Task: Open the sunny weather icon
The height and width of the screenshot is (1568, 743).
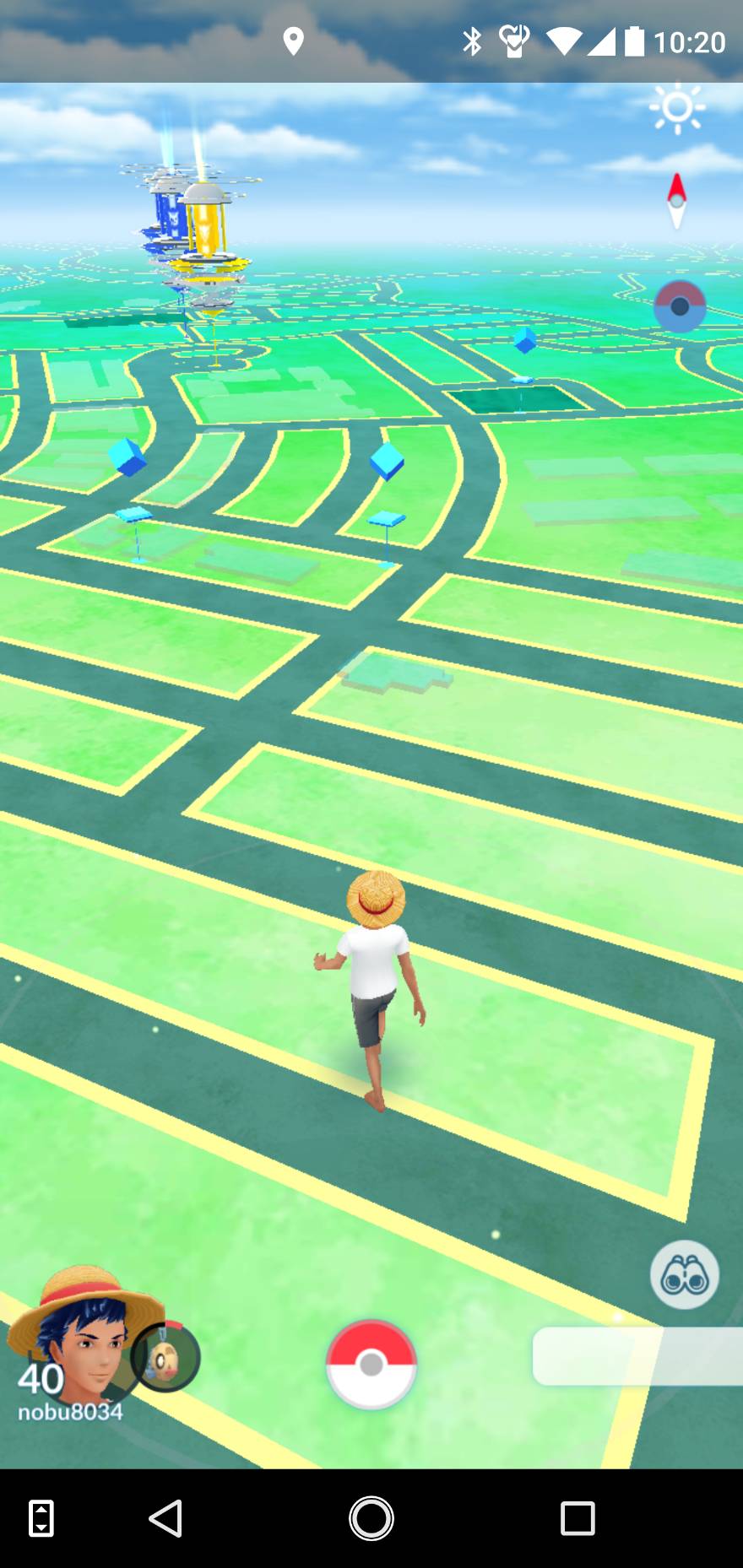Action: click(x=676, y=108)
